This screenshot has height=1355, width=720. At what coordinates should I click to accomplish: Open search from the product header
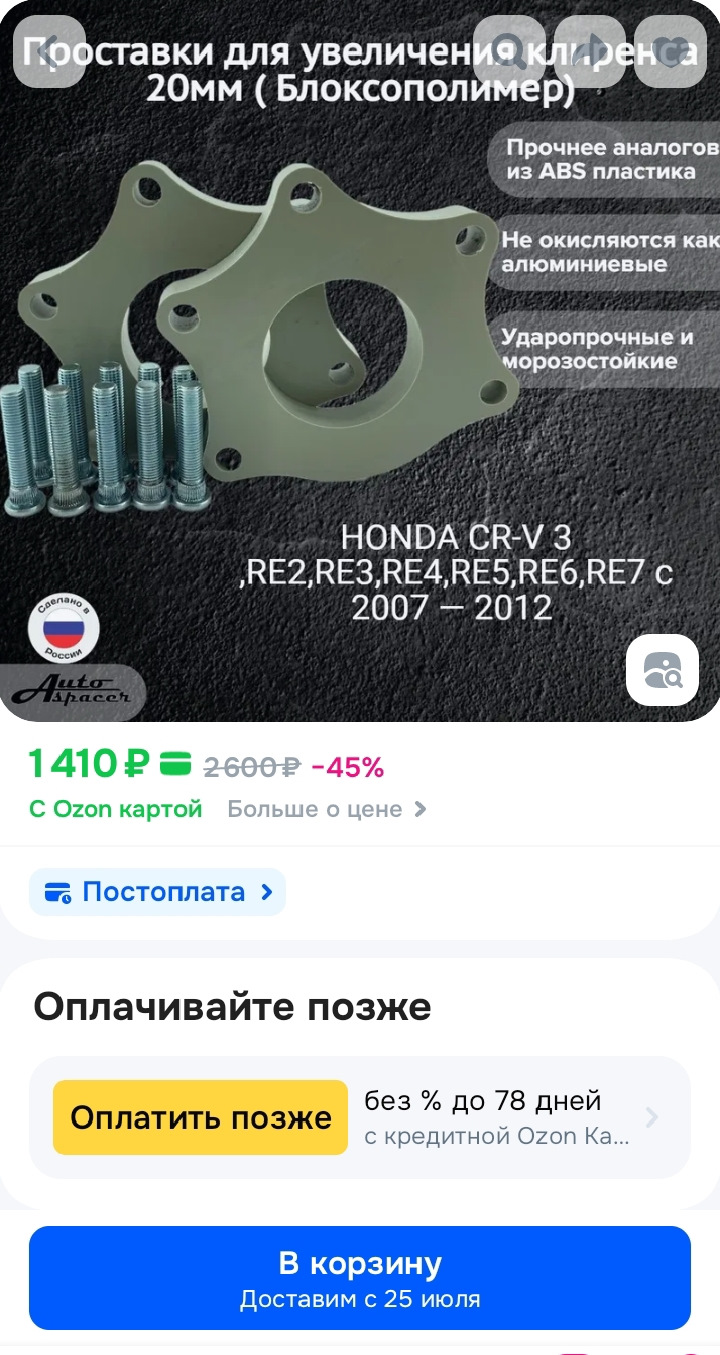[509, 52]
